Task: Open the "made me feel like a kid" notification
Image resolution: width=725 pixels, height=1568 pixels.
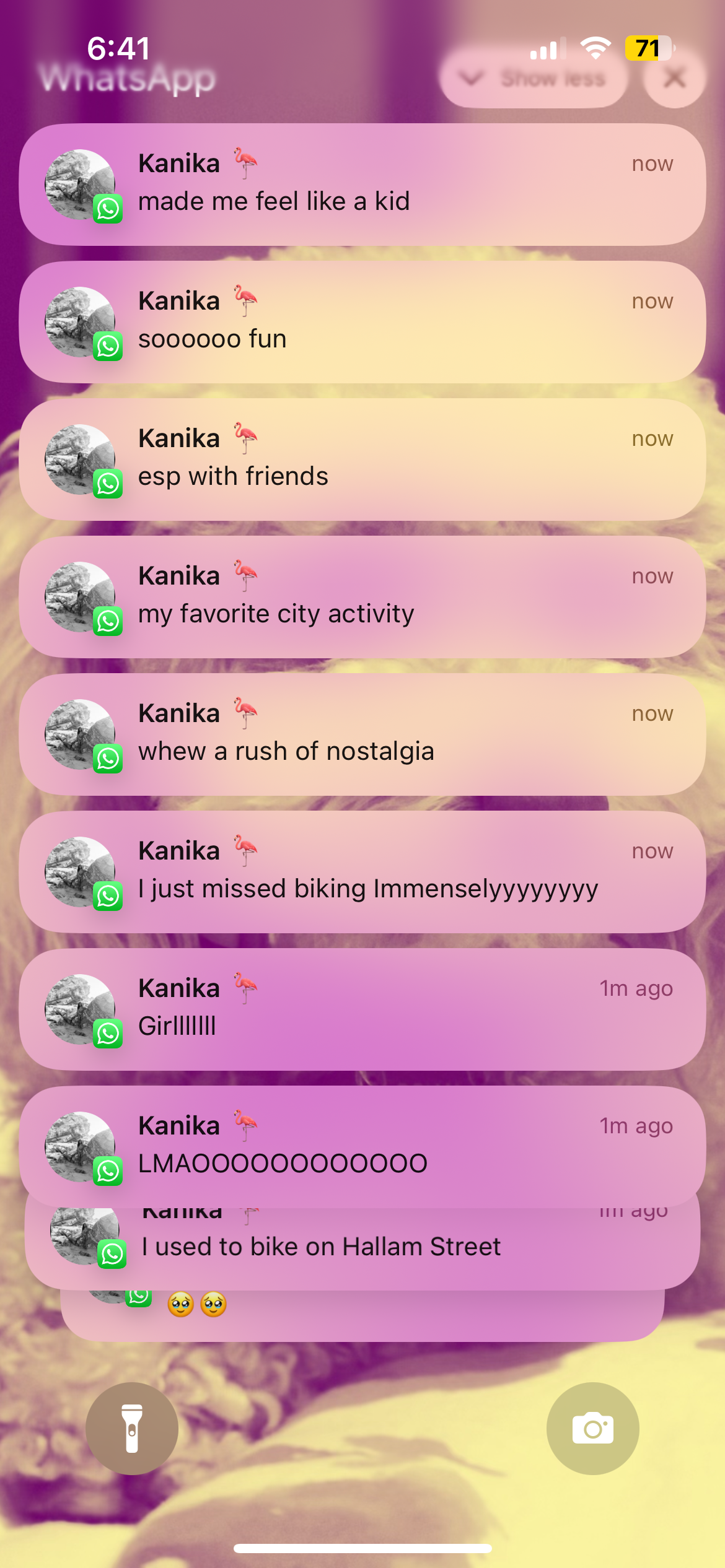Action: [362, 185]
